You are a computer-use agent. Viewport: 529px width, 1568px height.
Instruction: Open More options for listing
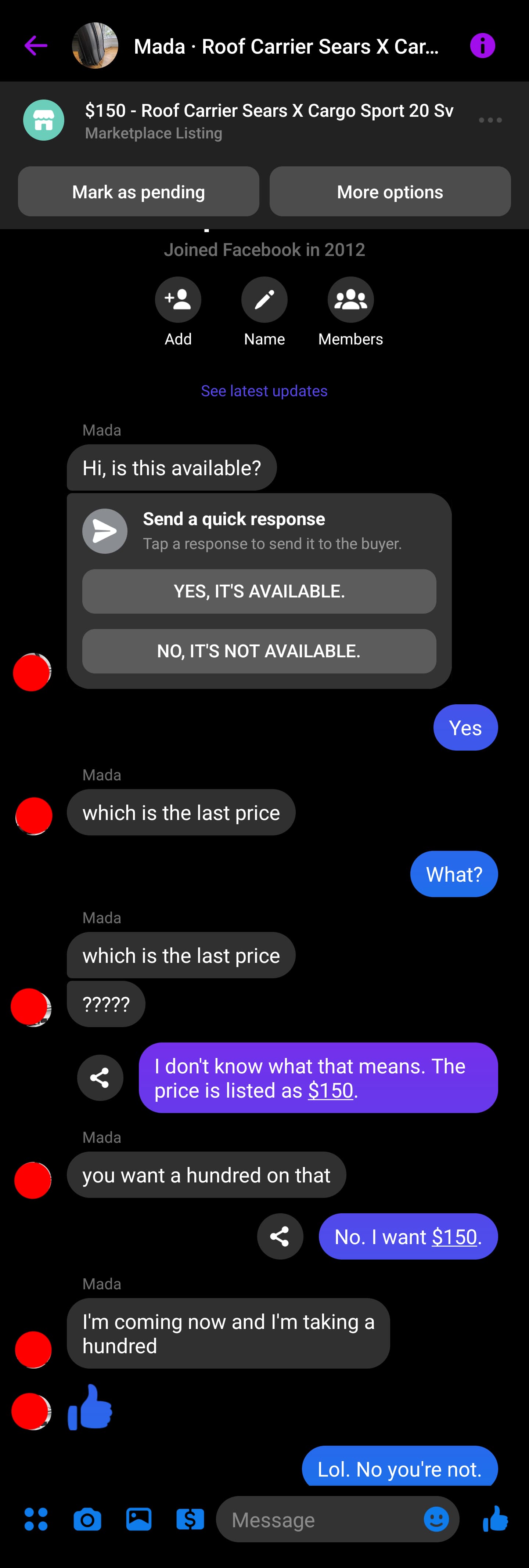click(x=390, y=192)
